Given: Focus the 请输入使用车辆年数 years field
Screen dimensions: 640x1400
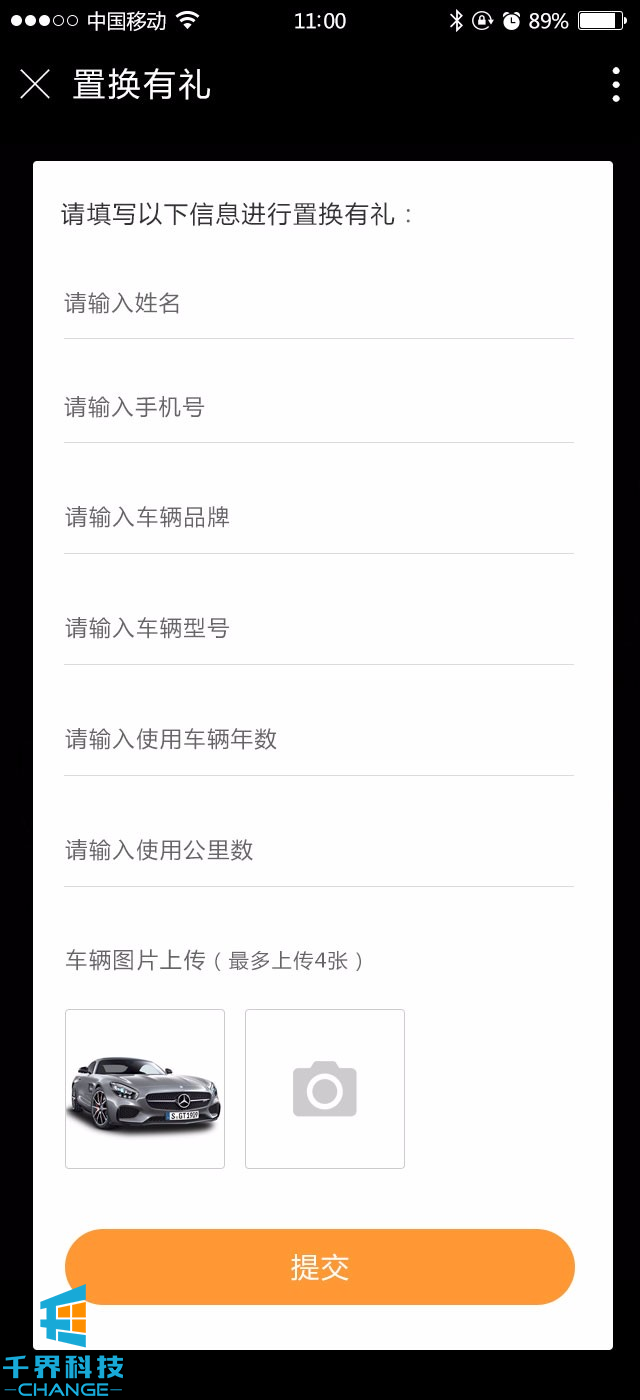Looking at the screenshot, I should coord(318,739).
